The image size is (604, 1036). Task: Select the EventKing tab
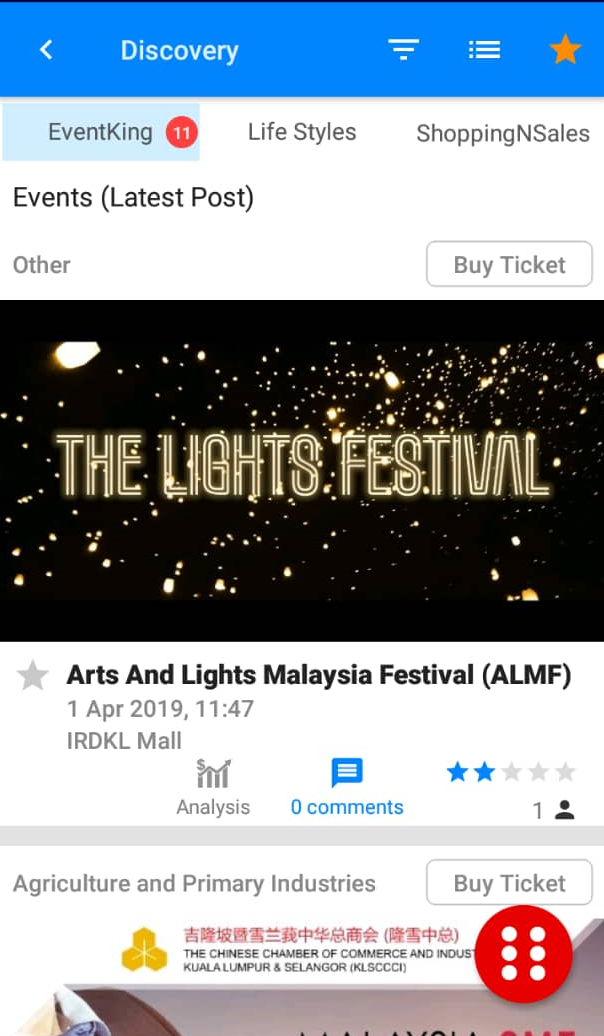tap(101, 132)
